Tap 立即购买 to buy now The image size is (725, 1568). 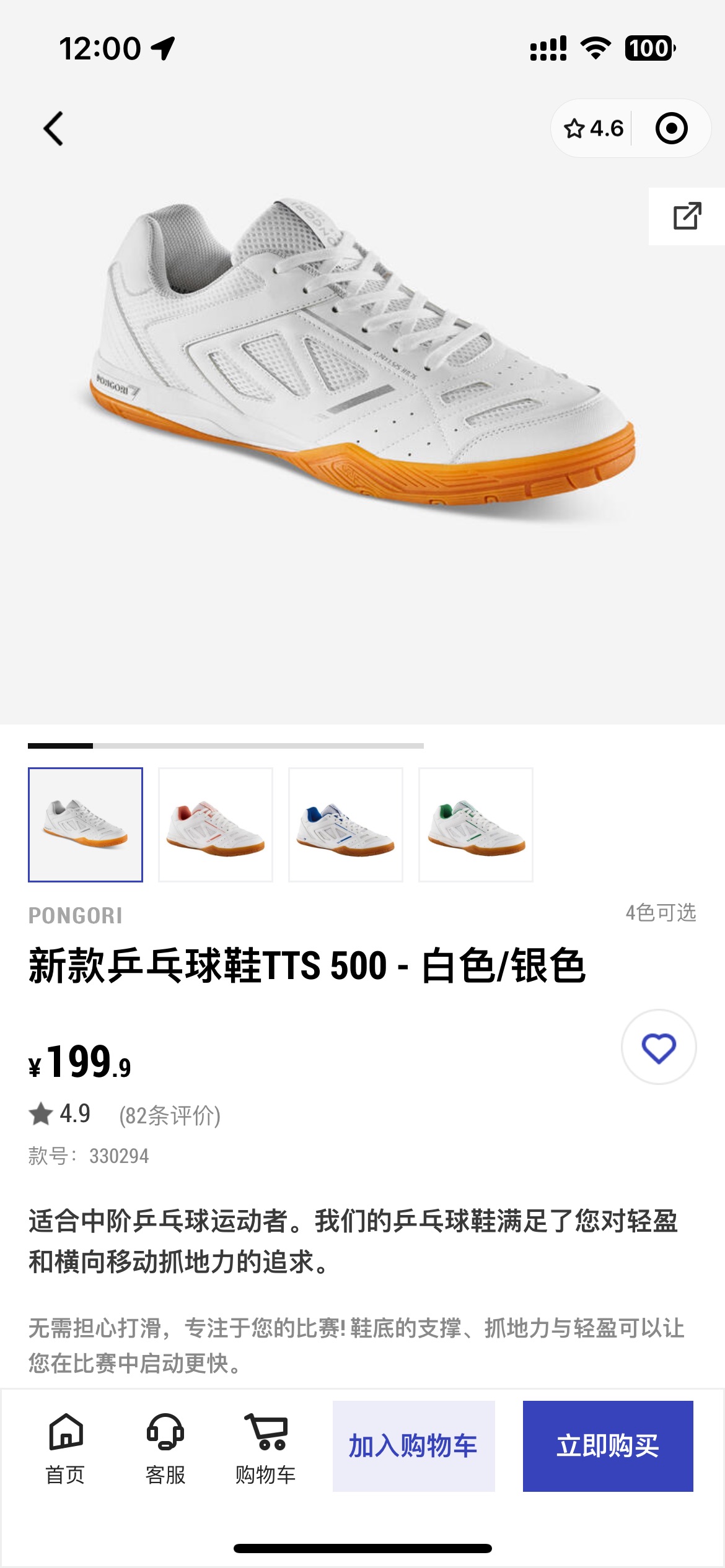click(x=607, y=1446)
